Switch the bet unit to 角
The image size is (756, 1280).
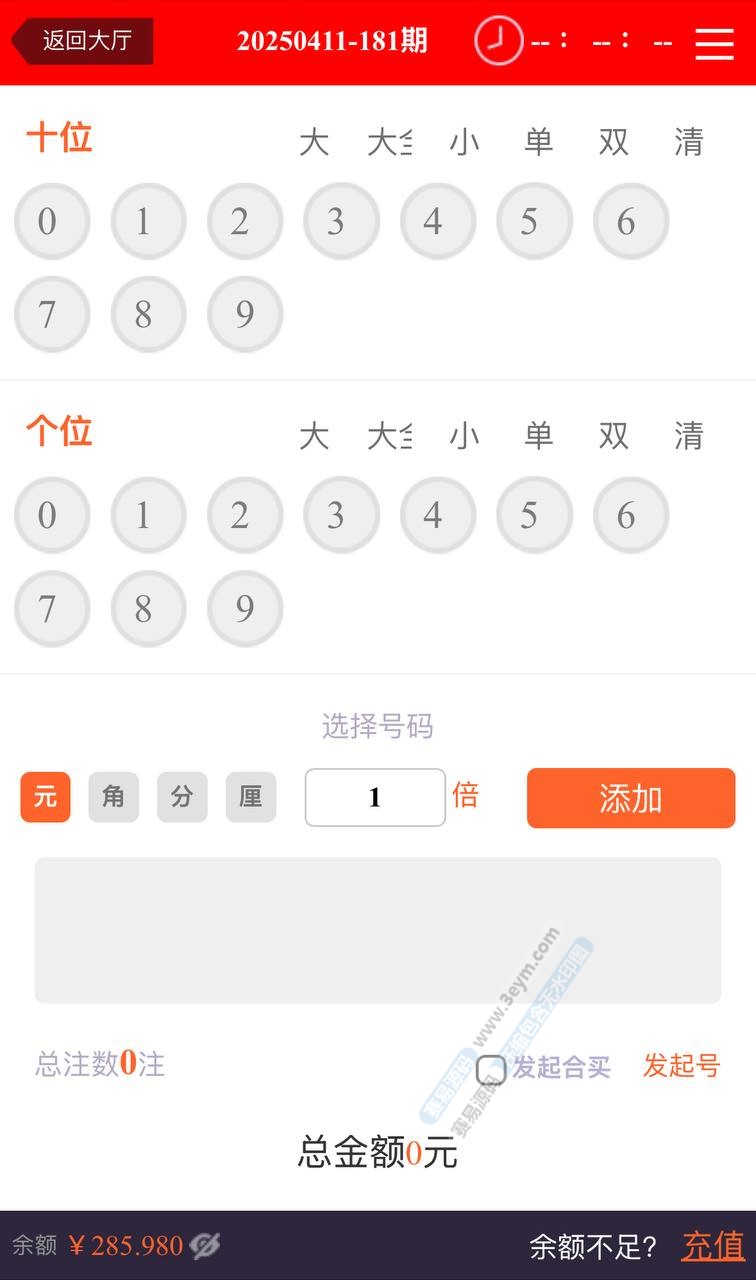click(113, 797)
